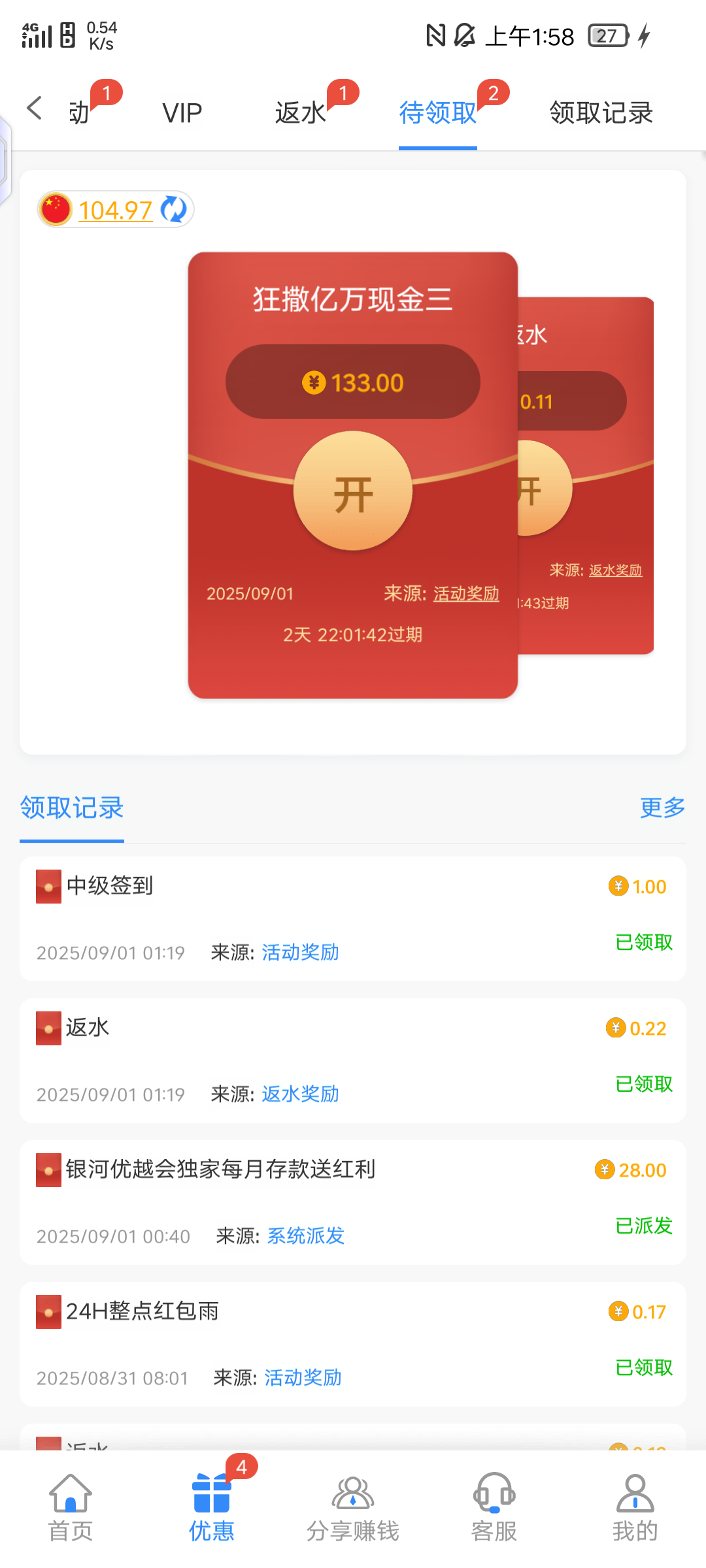The height and width of the screenshot is (1568, 706).
Task: Refresh balance with the refresh icon
Action: 171,209
